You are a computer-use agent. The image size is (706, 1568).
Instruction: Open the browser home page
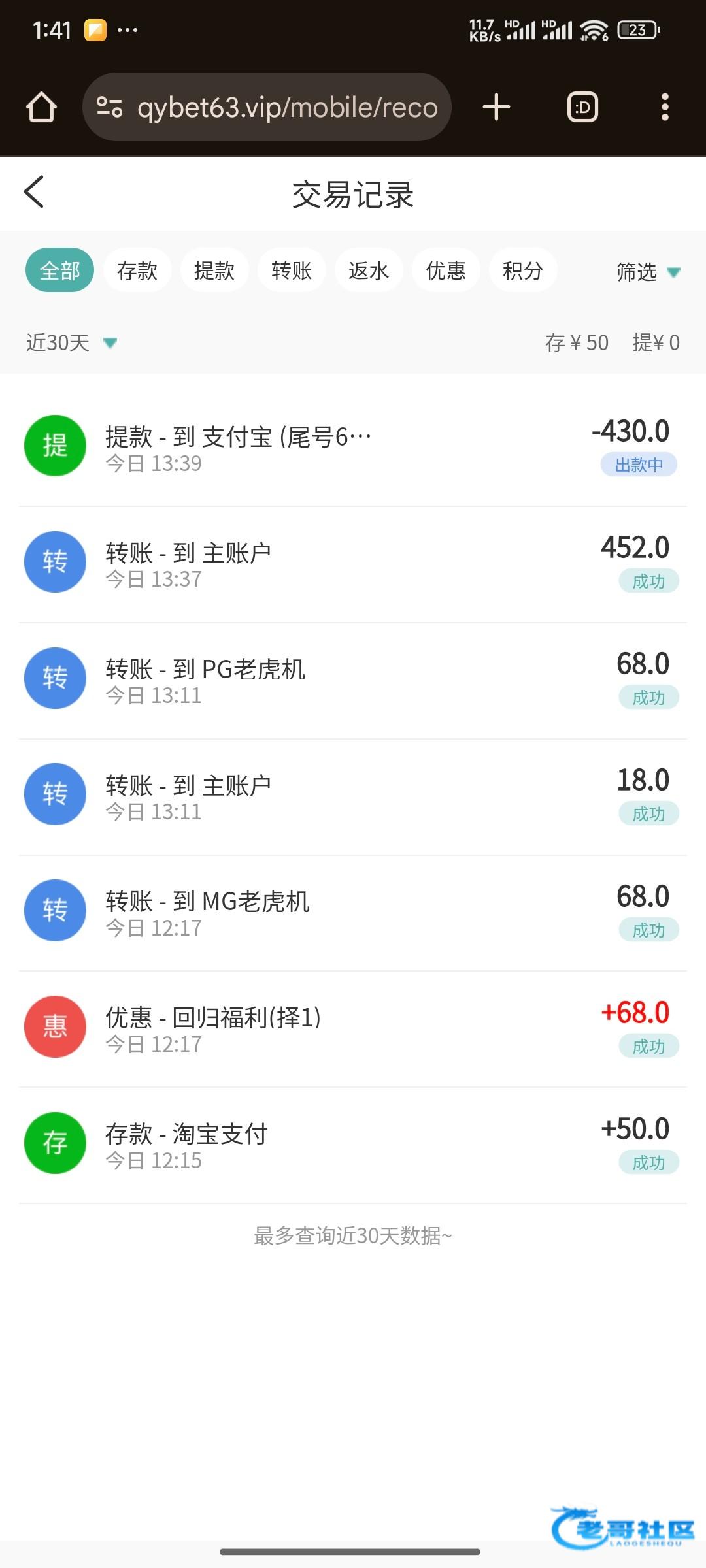tap(41, 107)
